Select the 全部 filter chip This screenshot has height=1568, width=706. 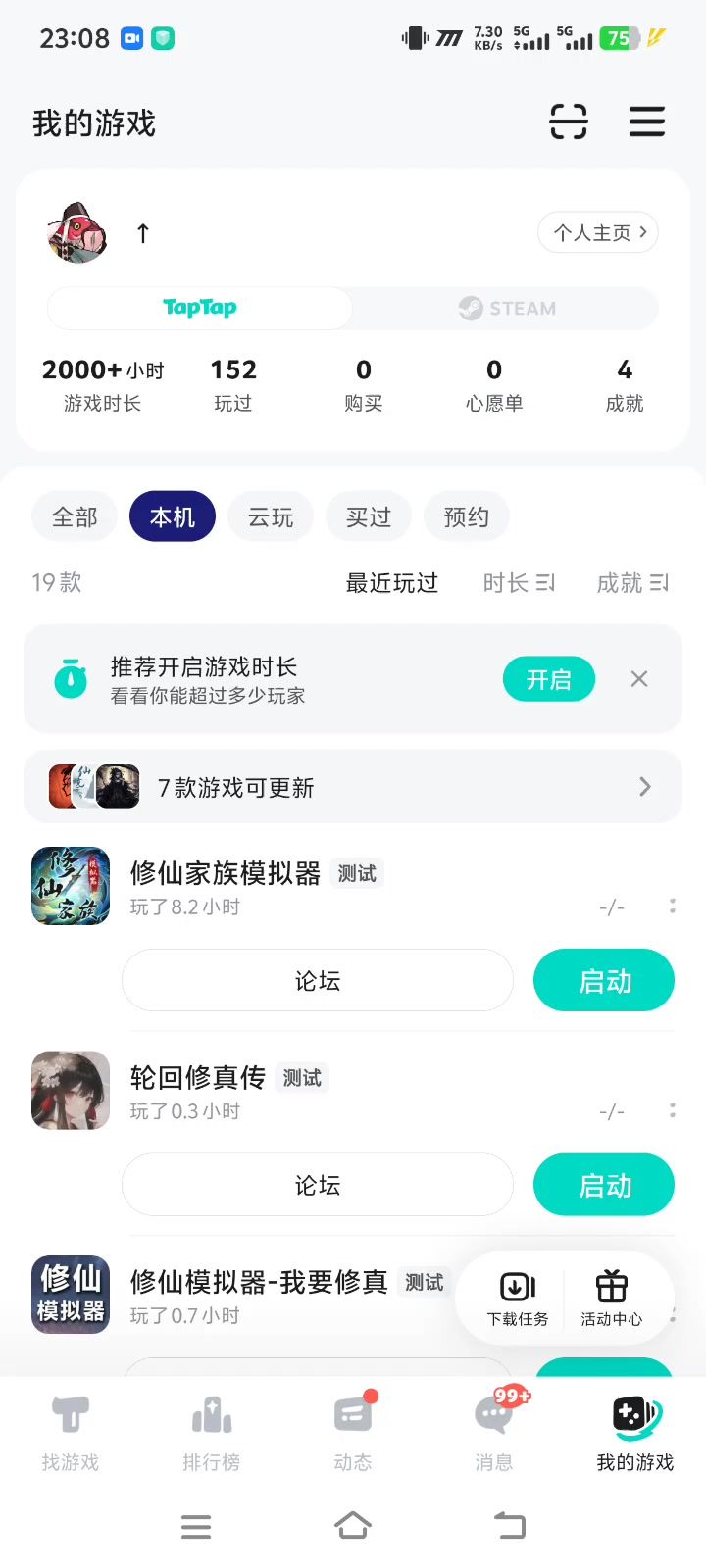pos(75,516)
